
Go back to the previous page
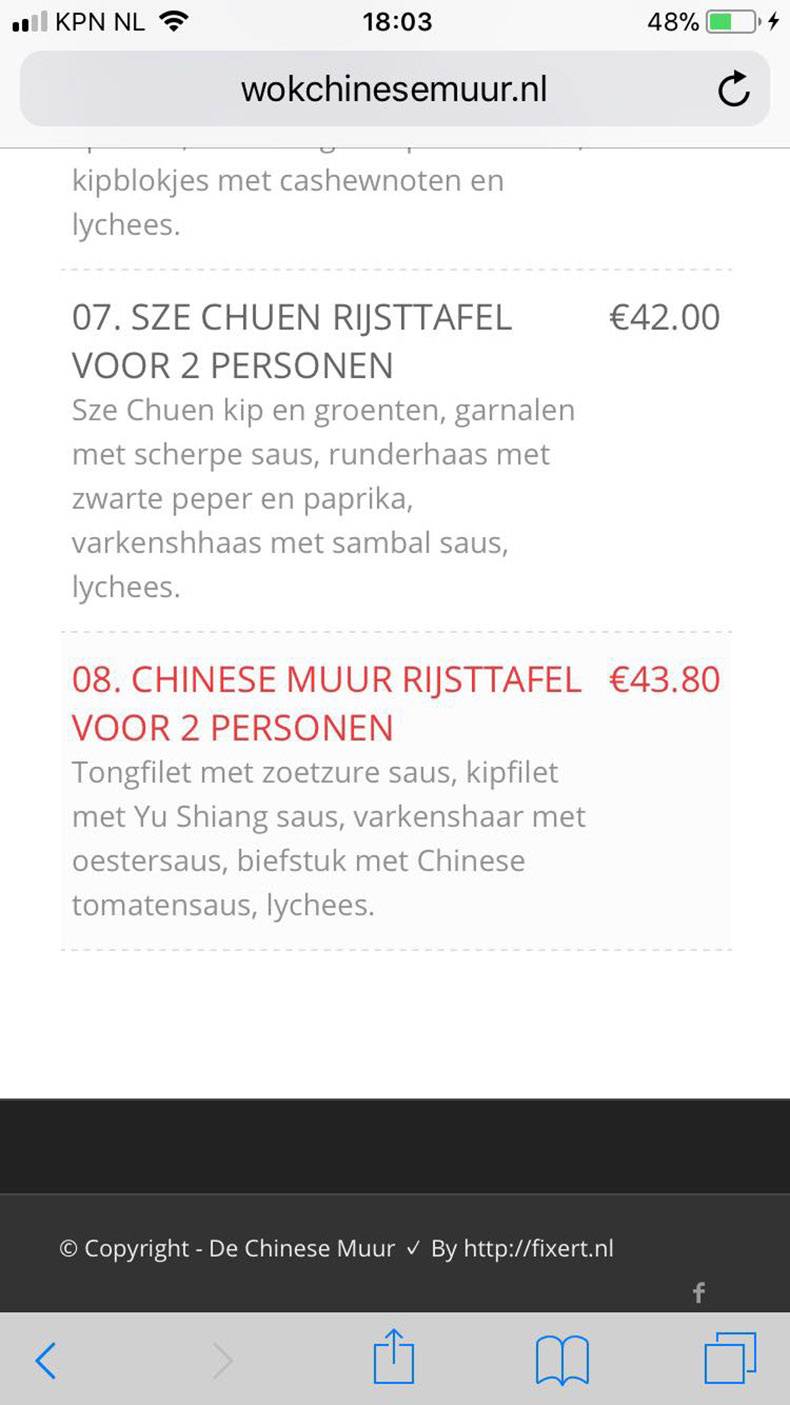point(45,1359)
